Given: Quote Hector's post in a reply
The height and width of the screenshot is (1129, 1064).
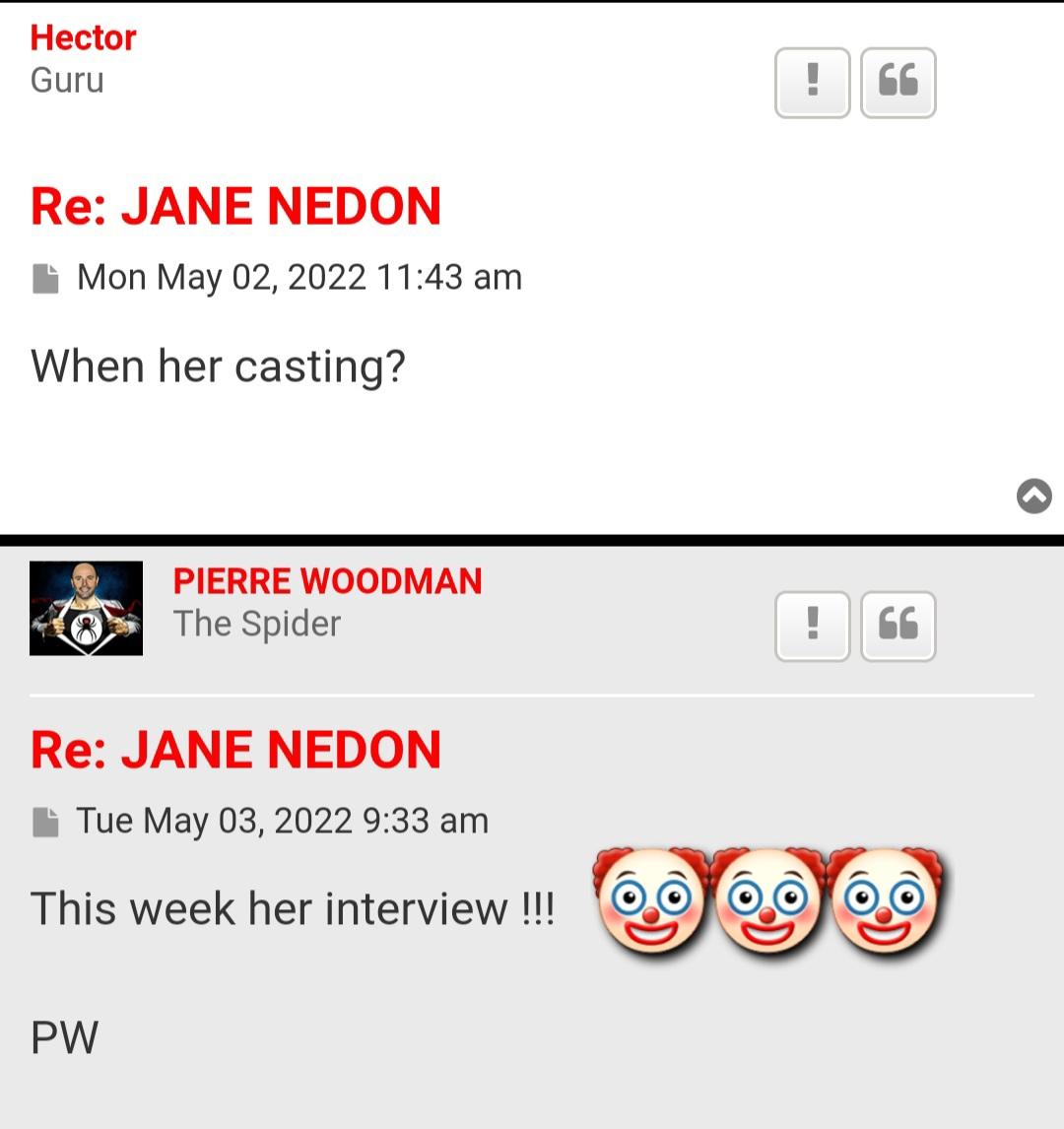Looking at the screenshot, I should [x=898, y=83].
